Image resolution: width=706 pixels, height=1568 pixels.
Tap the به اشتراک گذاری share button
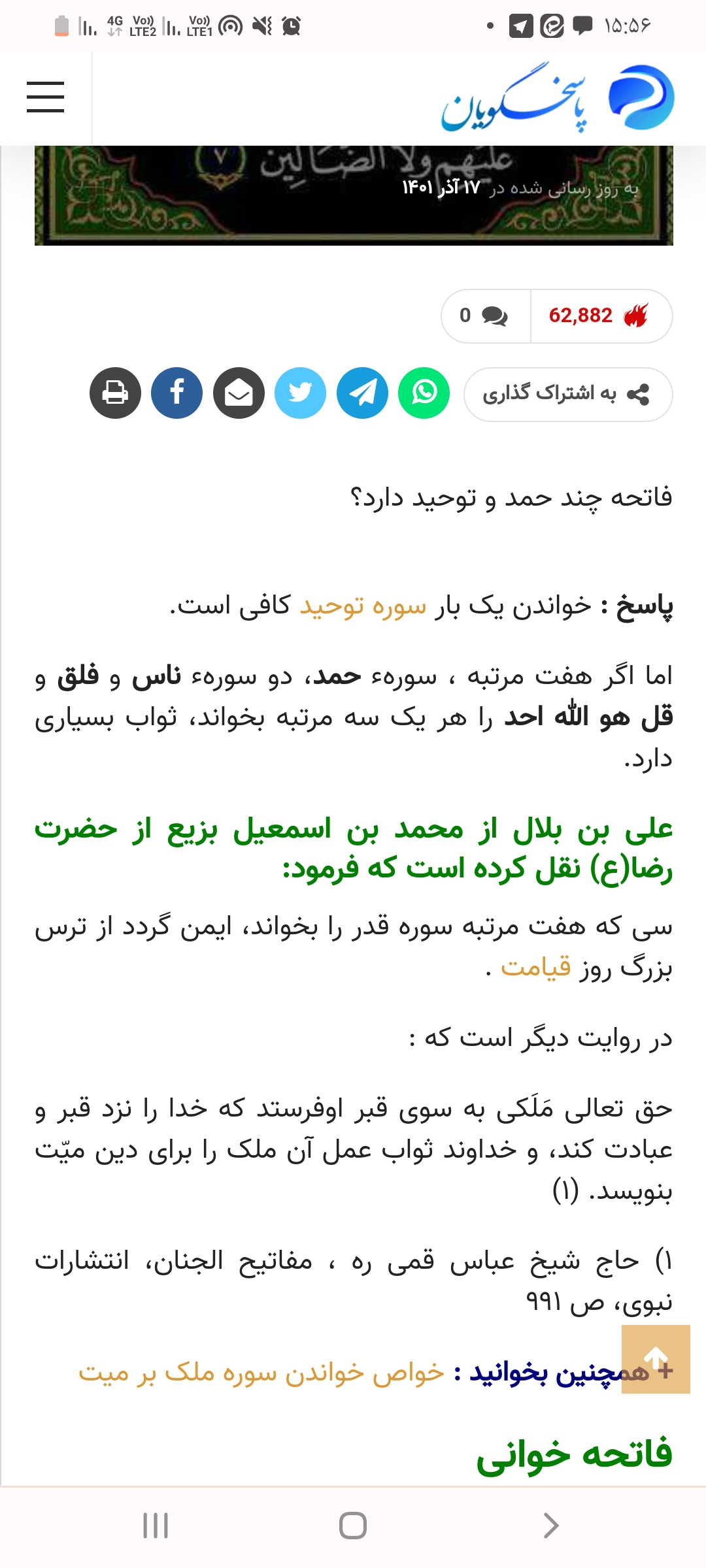(567, 394)
